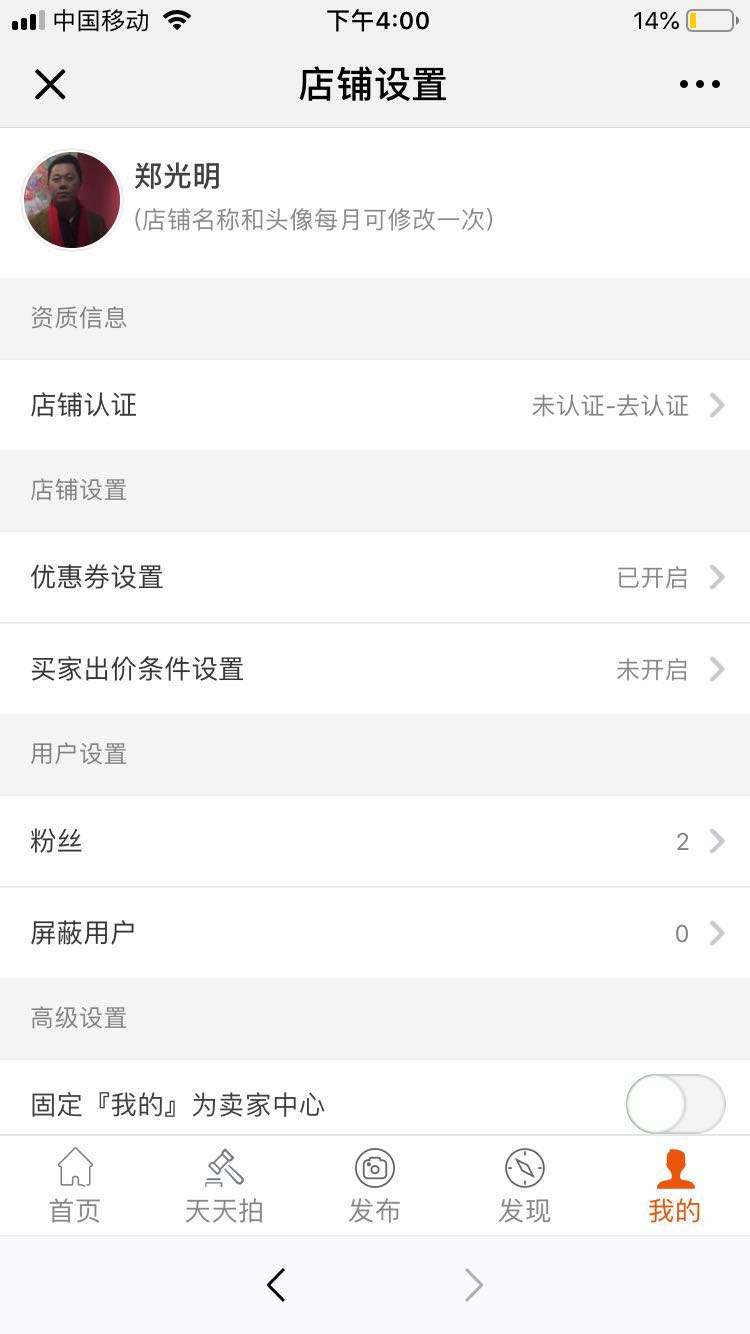Open 屏蔽用户 blocked users
This screenshot has height=1334, width=750.
pyautogui.click(x=375, y=933)
